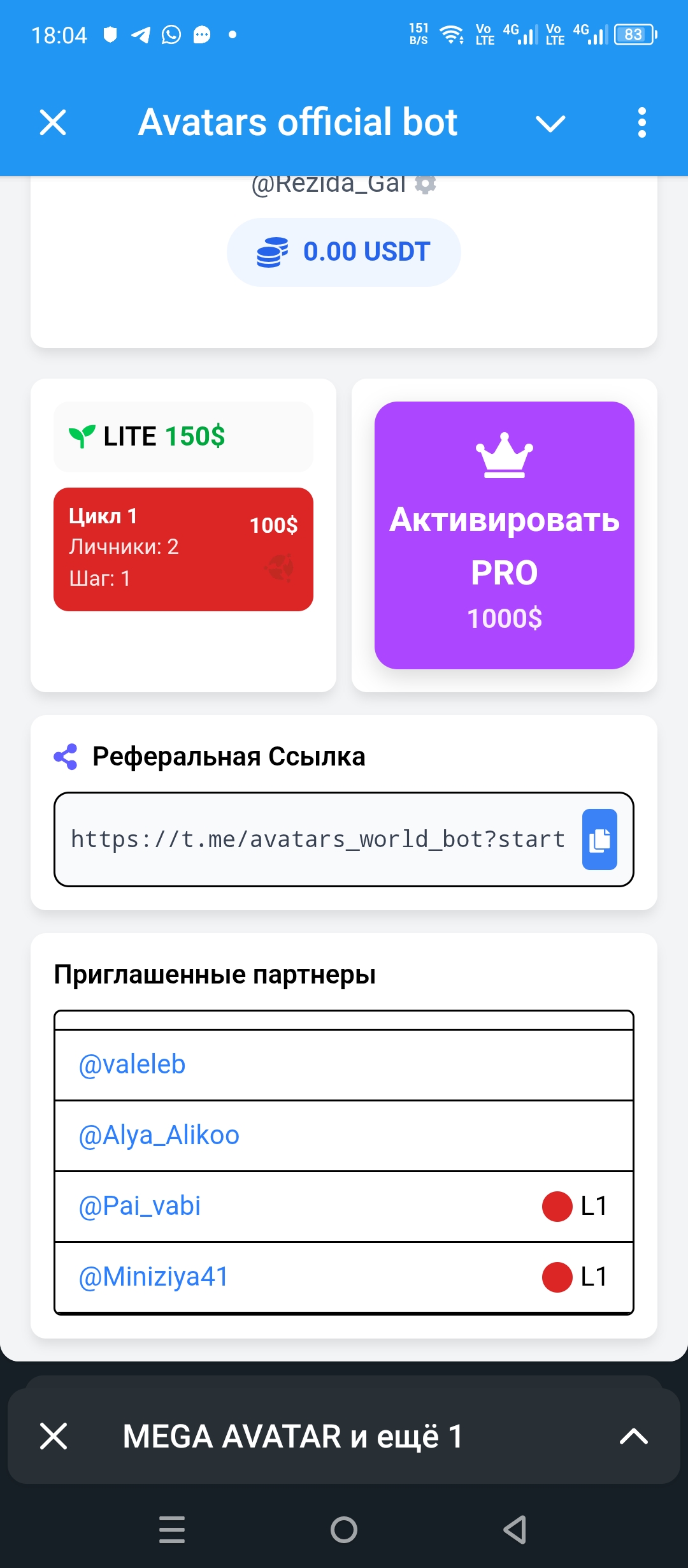Screen dimensions: 688x1568
Task: Close the Avatars official bot mini app
Action: pos(53,122)
